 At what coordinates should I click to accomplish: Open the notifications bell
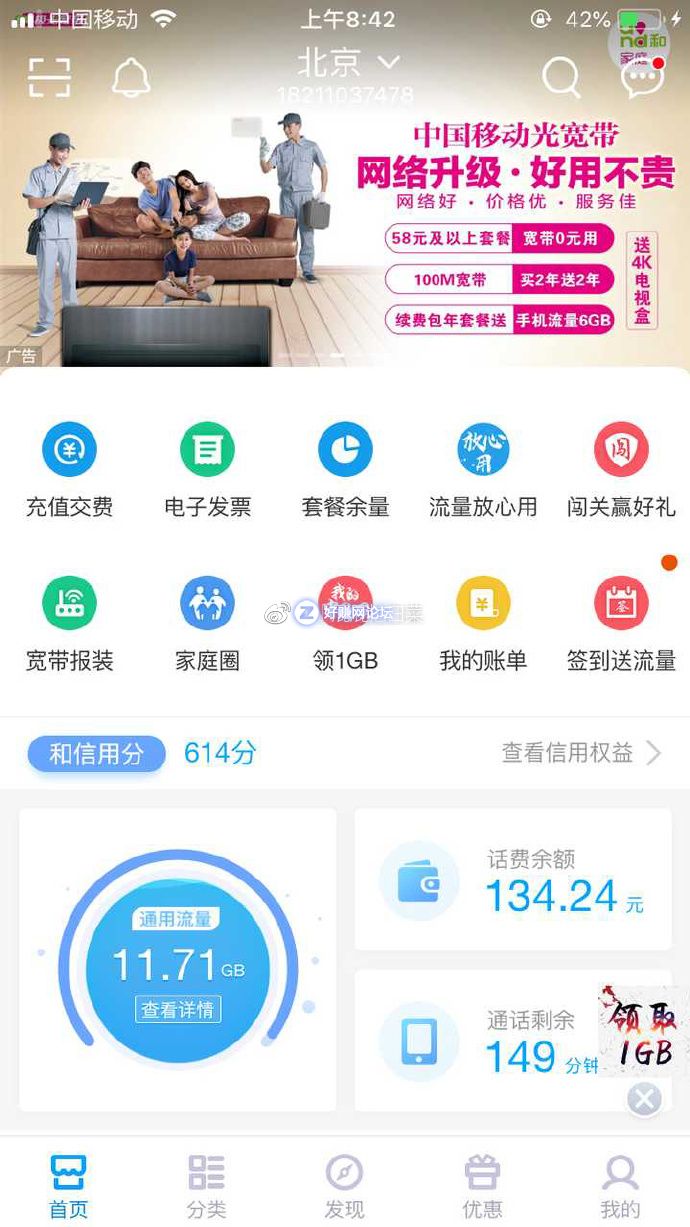pos(131,77)
